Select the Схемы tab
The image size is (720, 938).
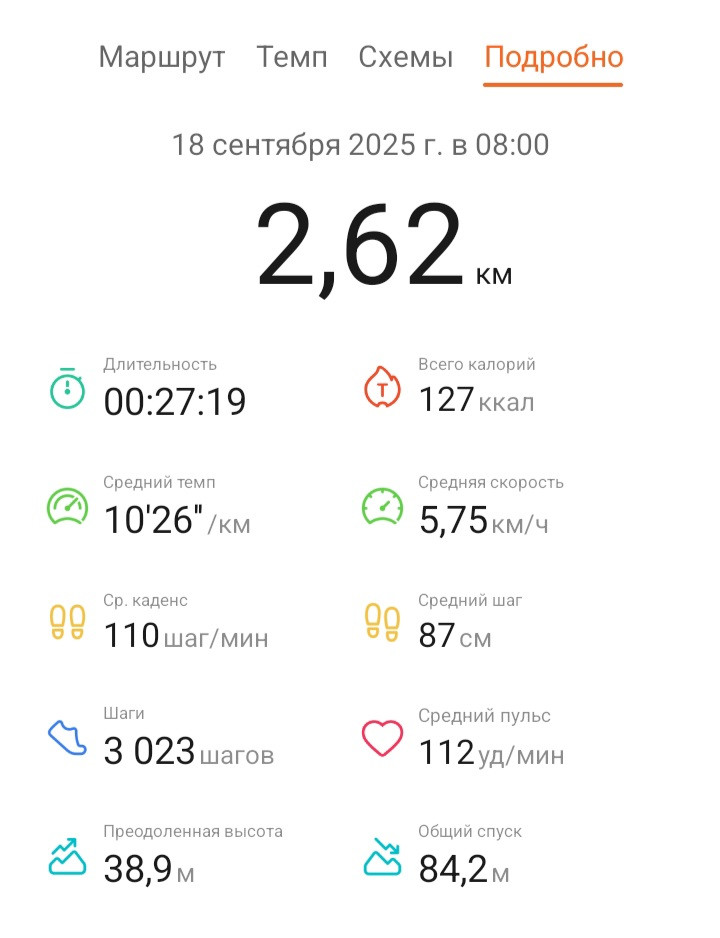(405, 57)
